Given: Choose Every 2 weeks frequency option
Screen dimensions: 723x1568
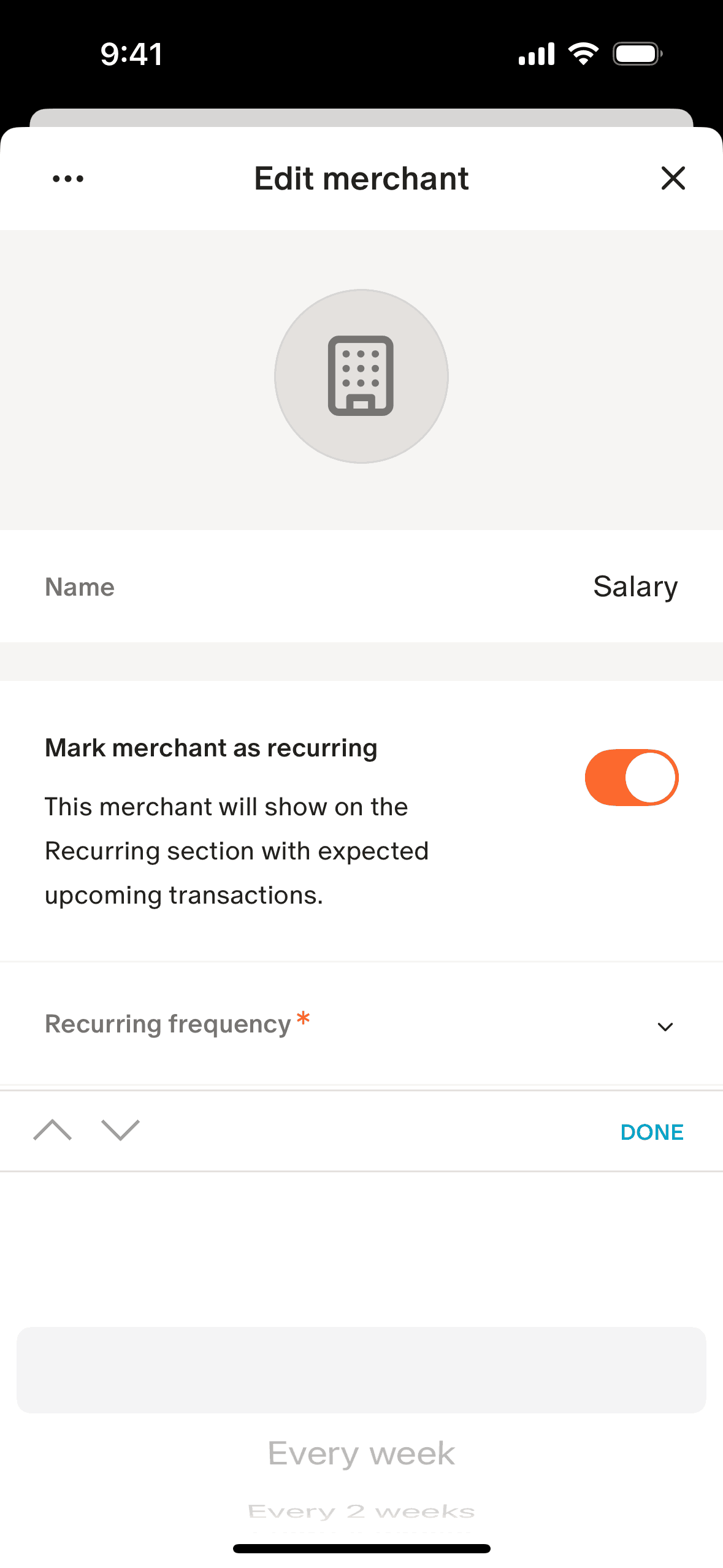Looking at the screenshot, I should pyautogui.click(x=361, y=1512).
